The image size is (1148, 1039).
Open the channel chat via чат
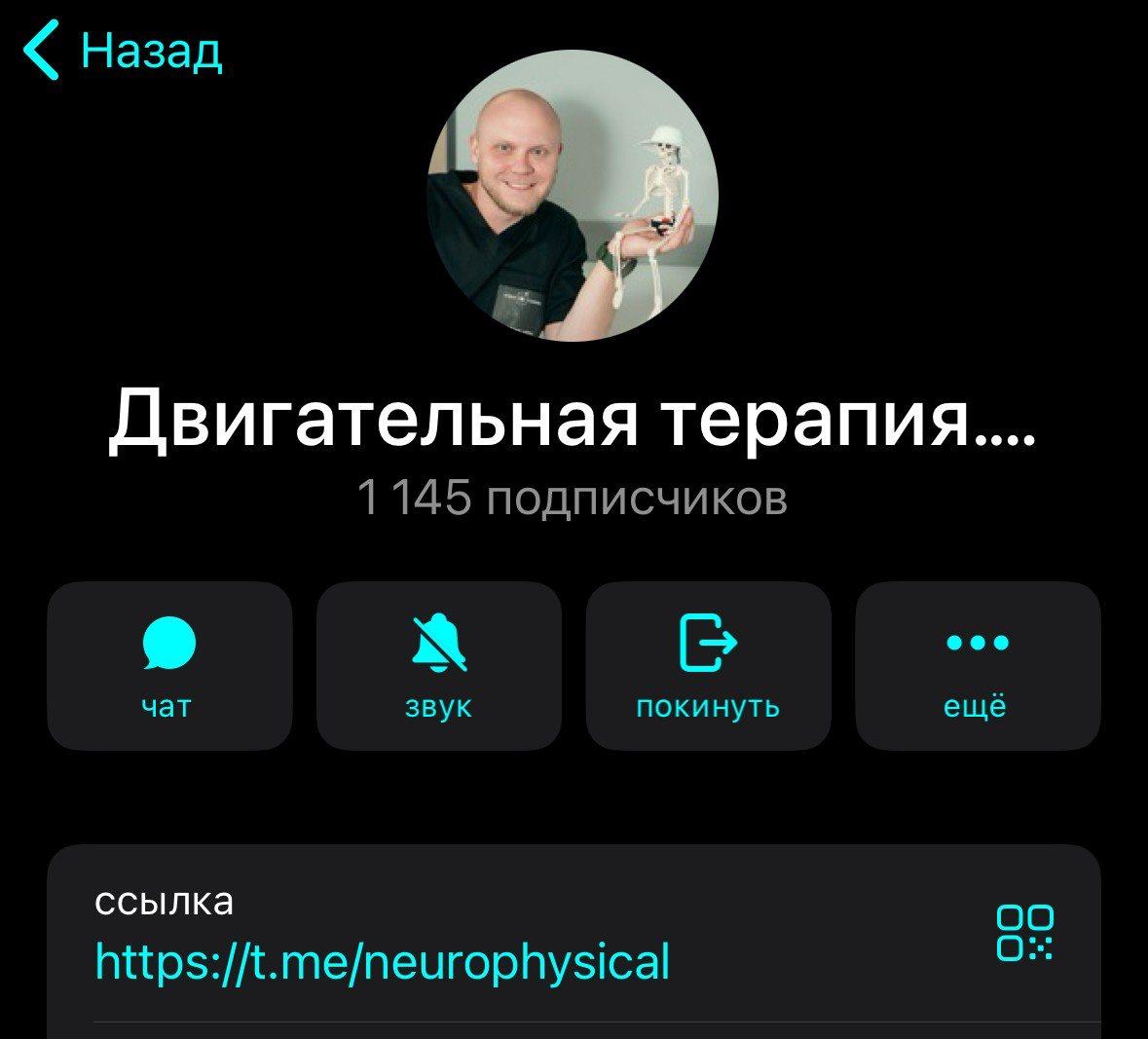(169, 666)
